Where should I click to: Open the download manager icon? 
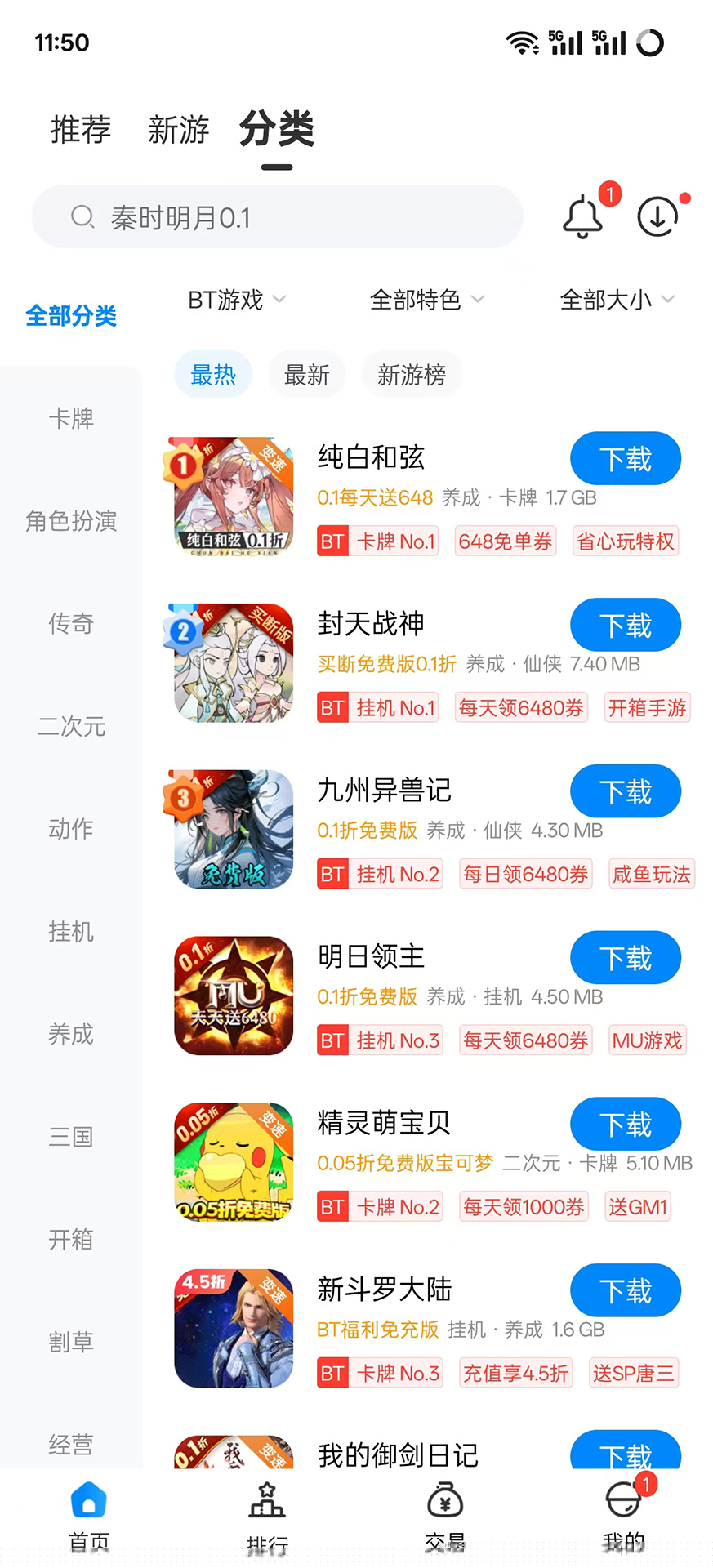coord(658,217)
